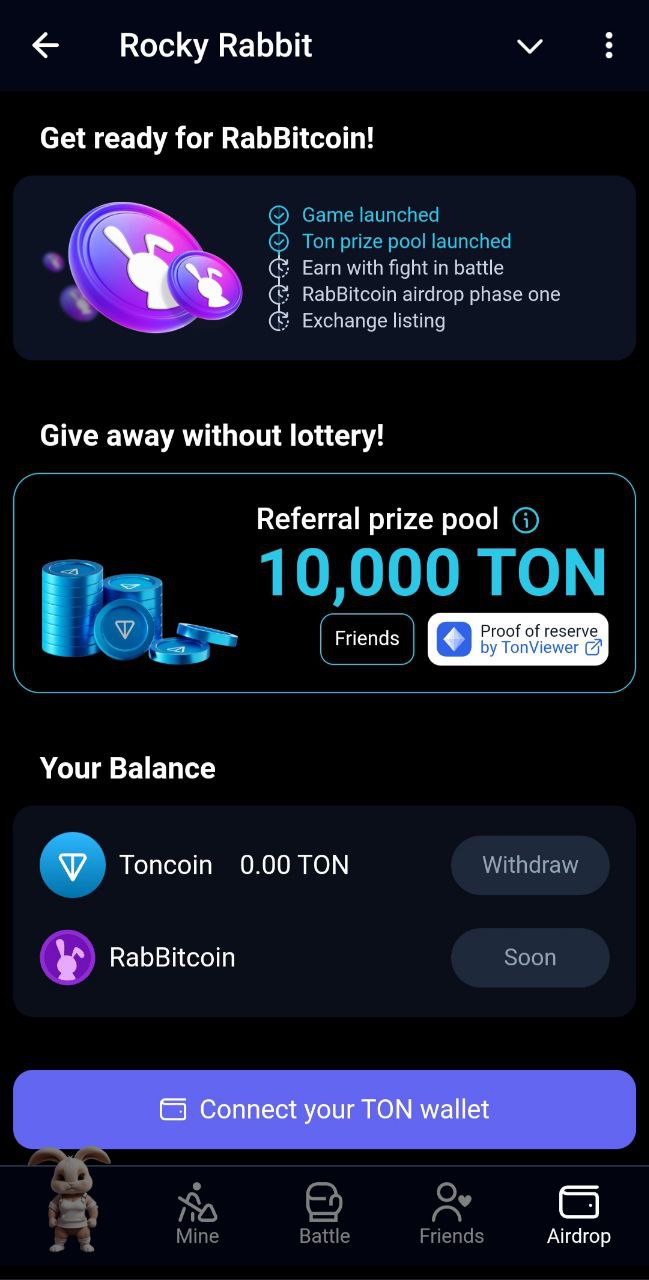Go back using the top arrow
The image size is (649, 1280).
[46, 45]
